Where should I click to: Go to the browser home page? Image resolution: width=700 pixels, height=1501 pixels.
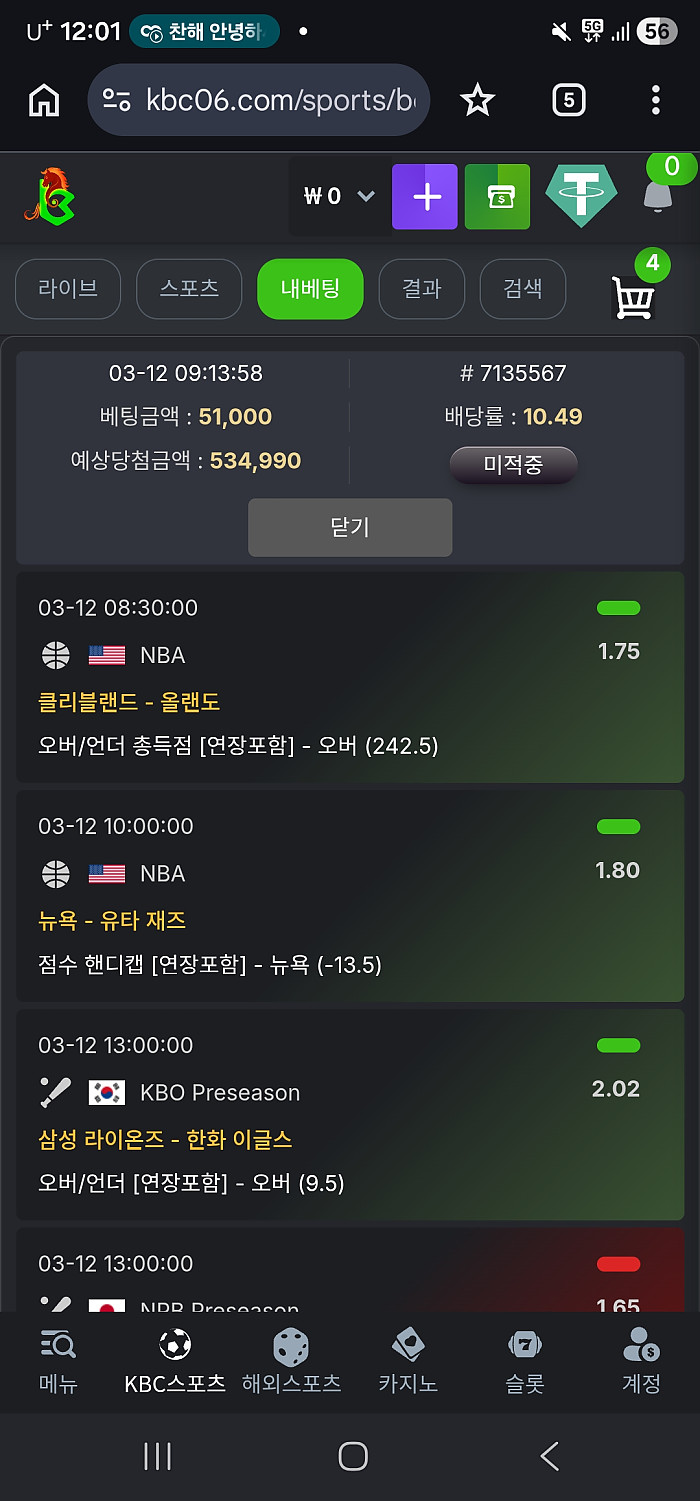tap(44, 100)
